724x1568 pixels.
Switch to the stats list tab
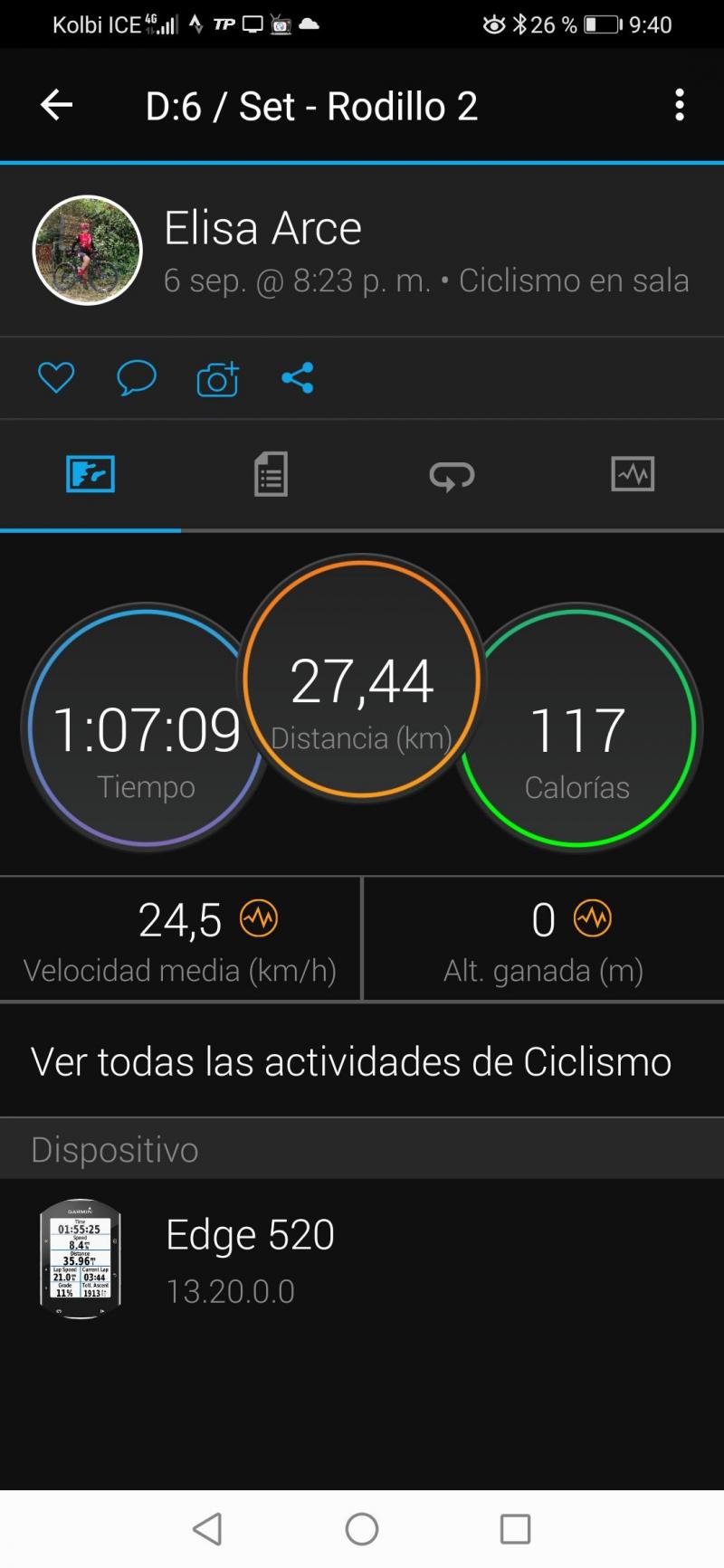coord(271,474)
